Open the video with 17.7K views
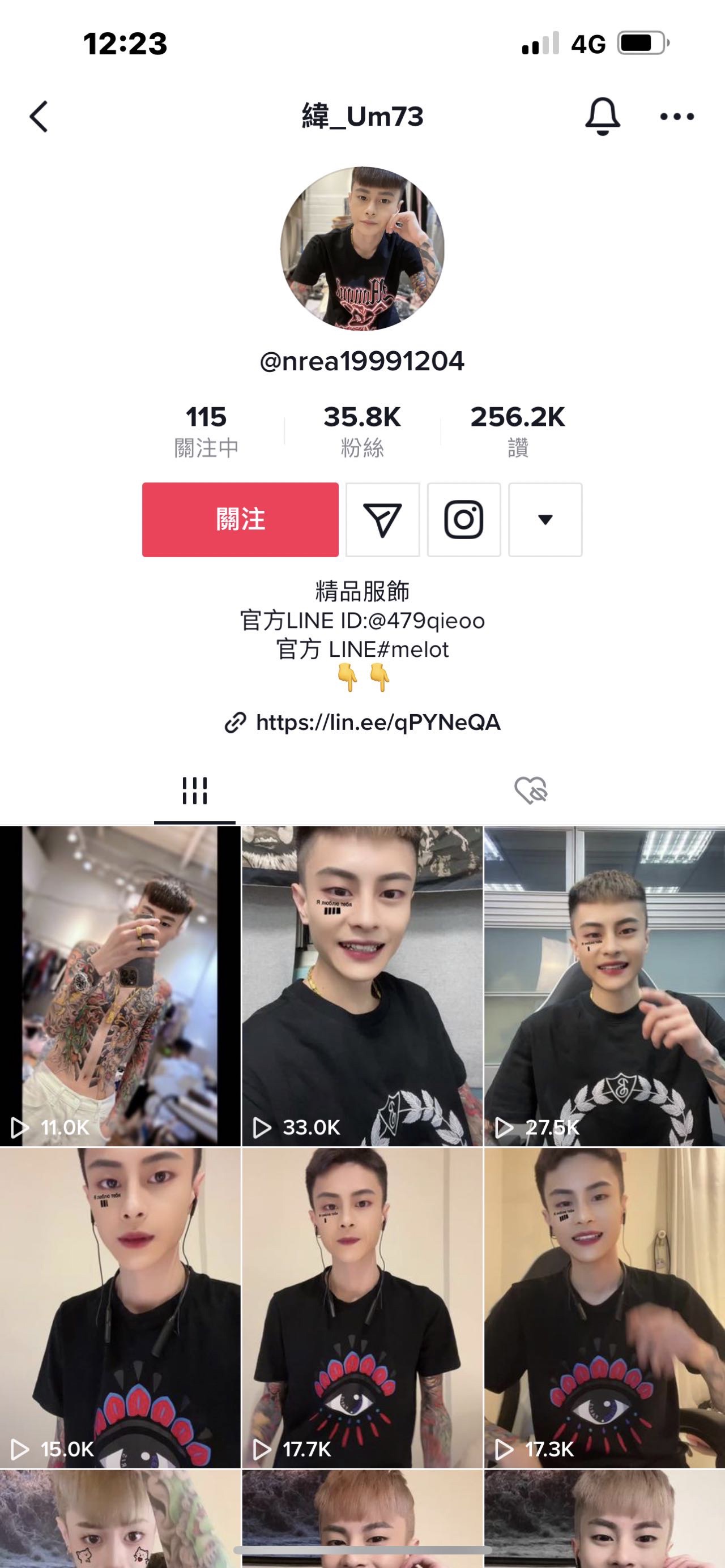The width and height of the screenshot is (725, 1568). [362, 1308]
